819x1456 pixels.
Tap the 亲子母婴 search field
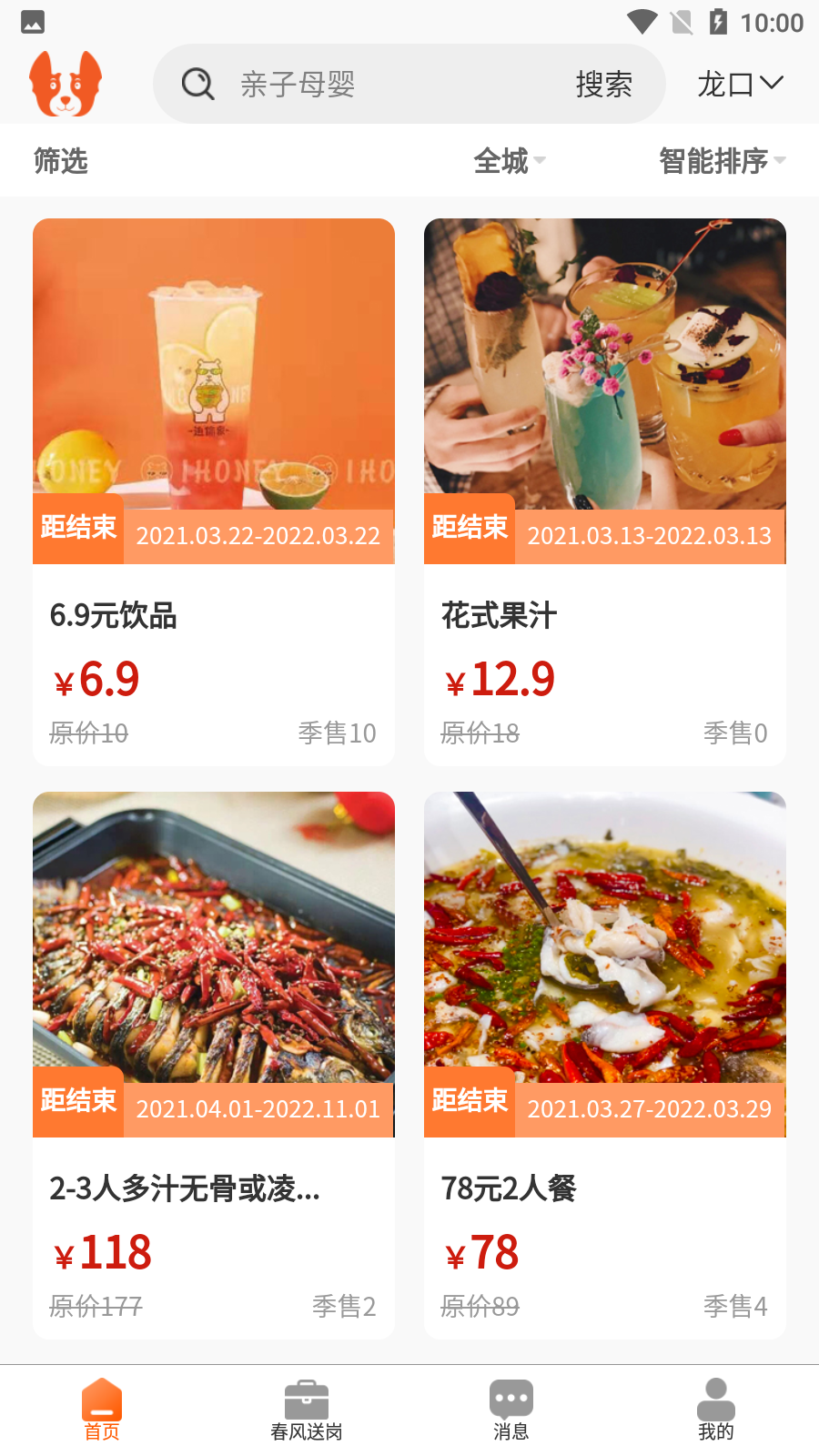382,85
